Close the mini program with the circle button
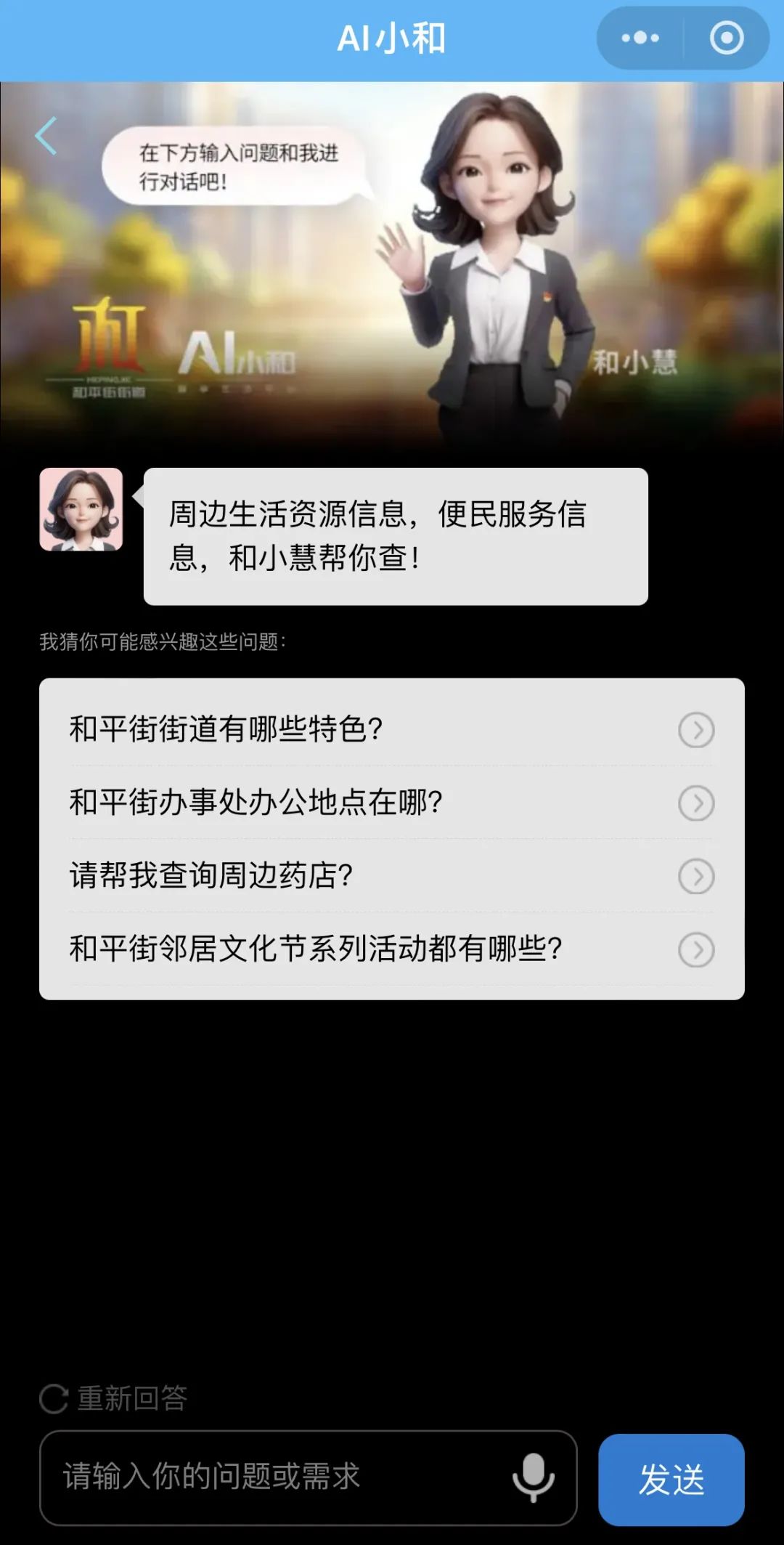The height and width of the screenshot is (1545, 784). (726, 38)
